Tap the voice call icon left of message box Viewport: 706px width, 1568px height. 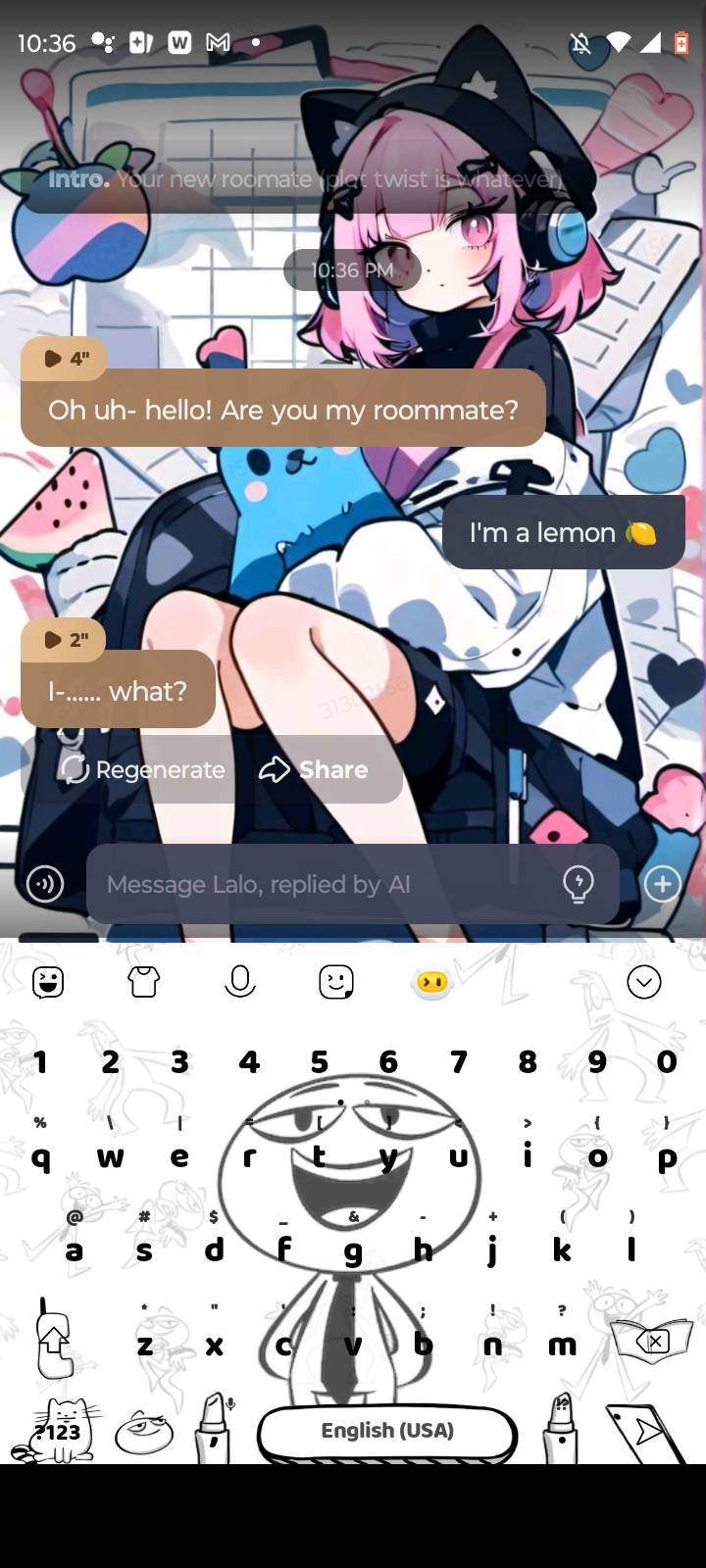(45, 884)
